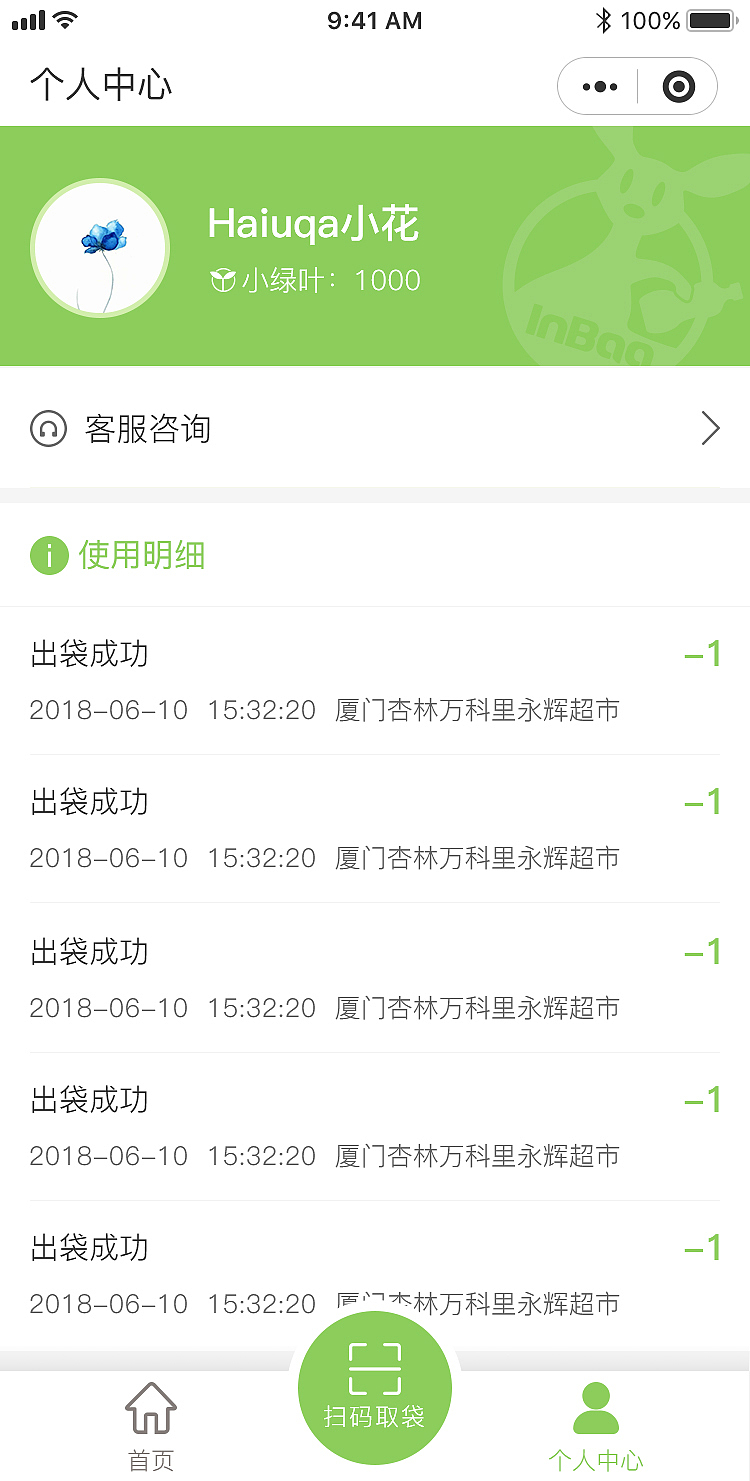This screenshot has width=750, height=1481.
Task: Close the mini program with the circle button
Action: pos(678,87)
